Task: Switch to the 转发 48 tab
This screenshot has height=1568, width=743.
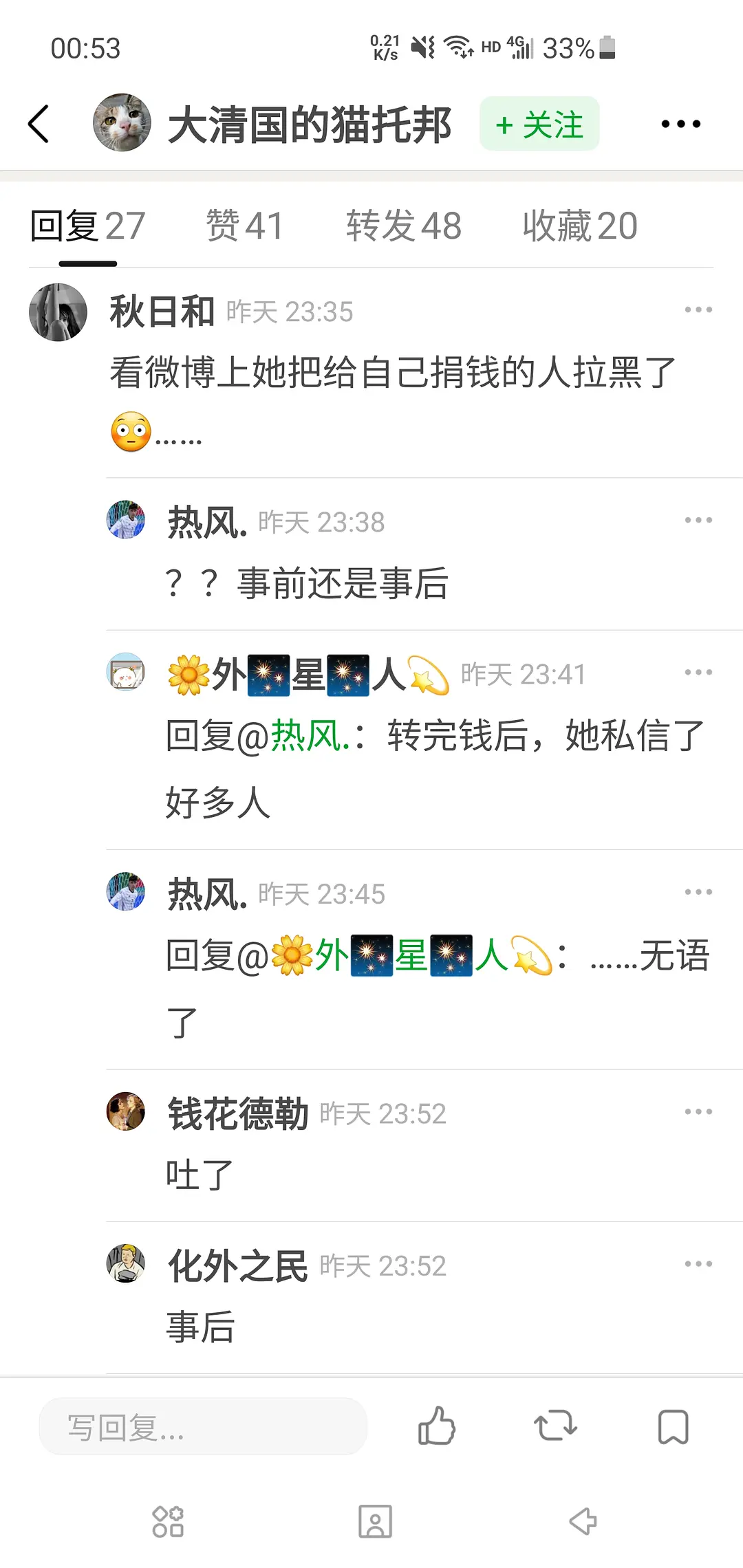Action: 404,226
